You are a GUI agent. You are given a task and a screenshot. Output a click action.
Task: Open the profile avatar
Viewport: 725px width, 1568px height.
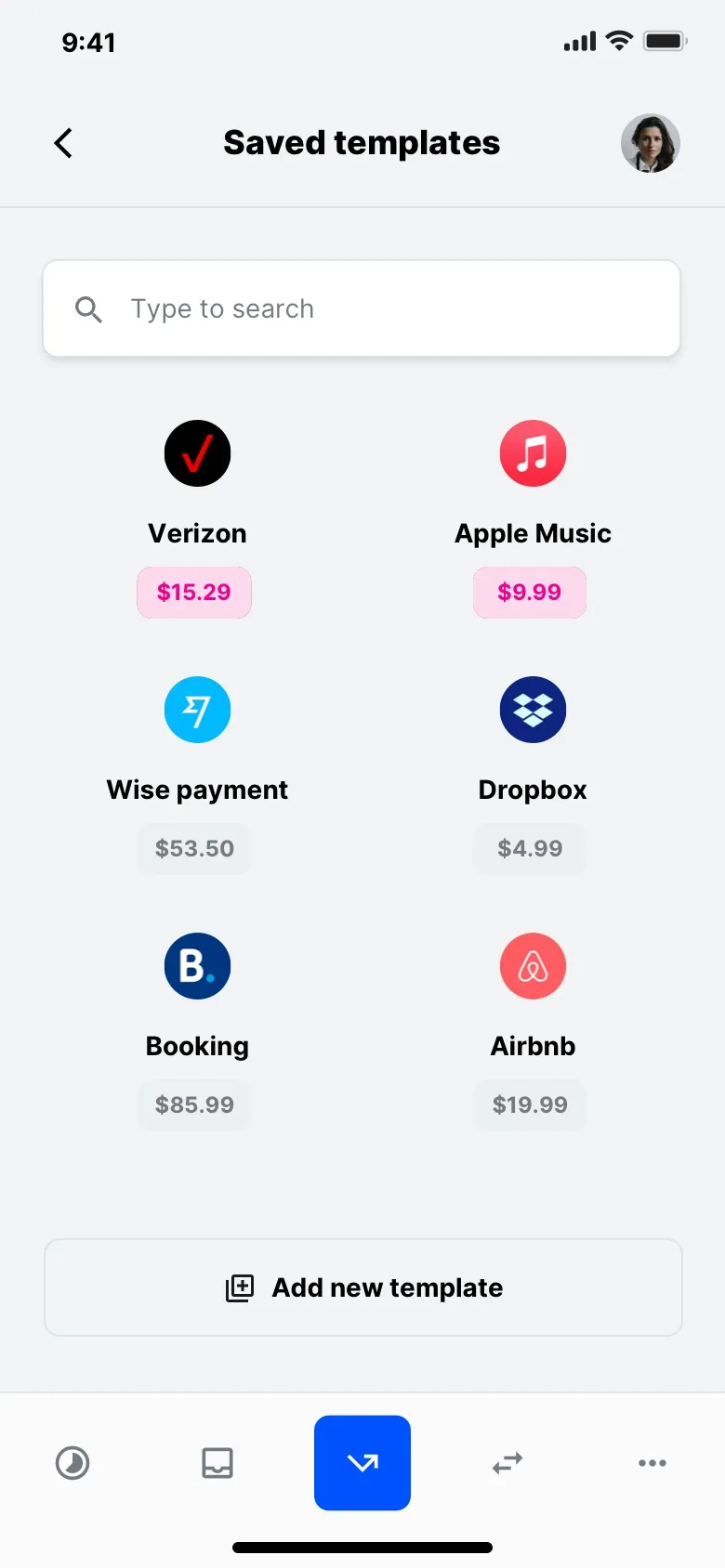pyautogui.click(x=650, y=143)
